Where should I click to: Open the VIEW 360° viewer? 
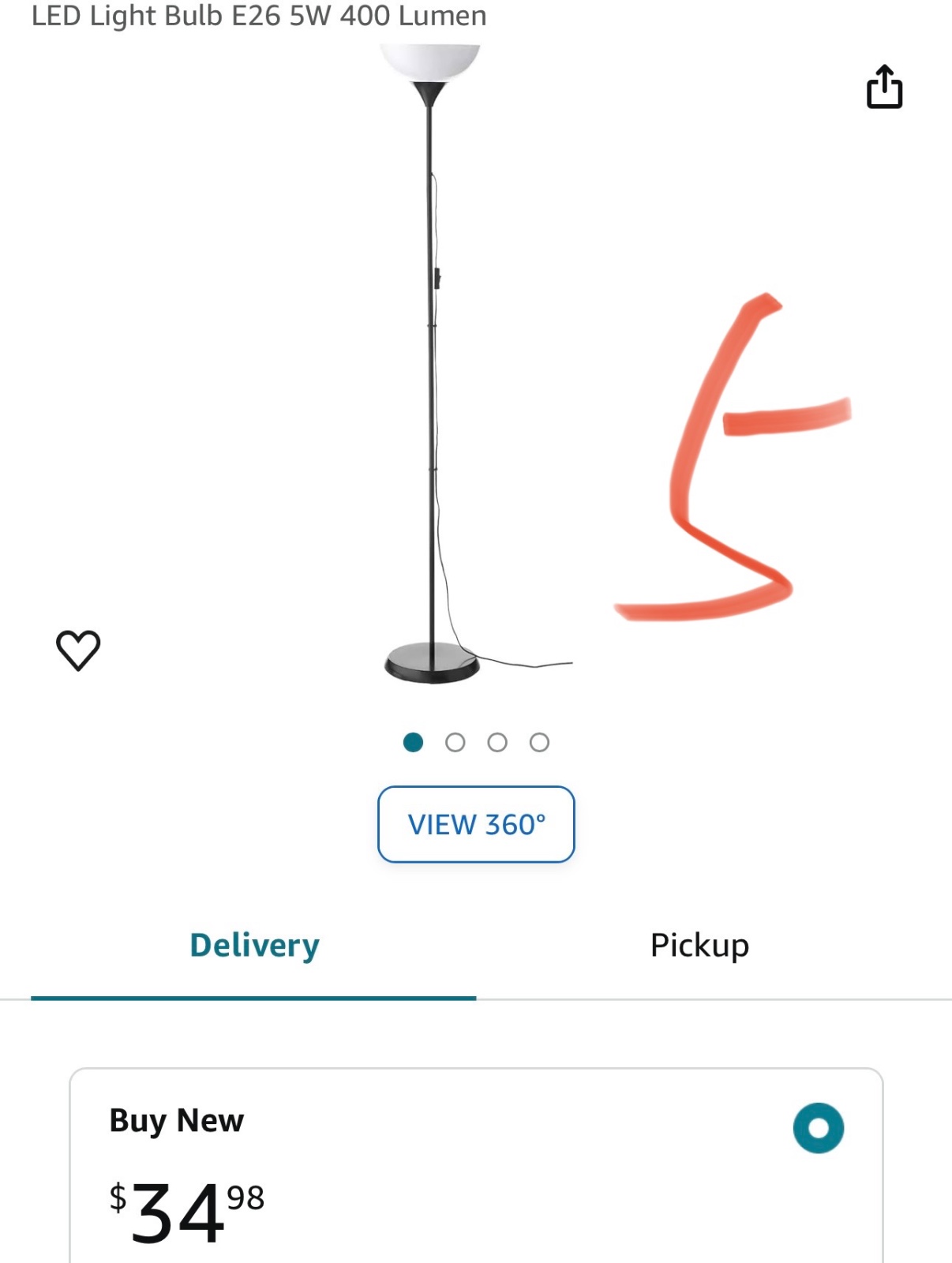[x=476, y=824]
